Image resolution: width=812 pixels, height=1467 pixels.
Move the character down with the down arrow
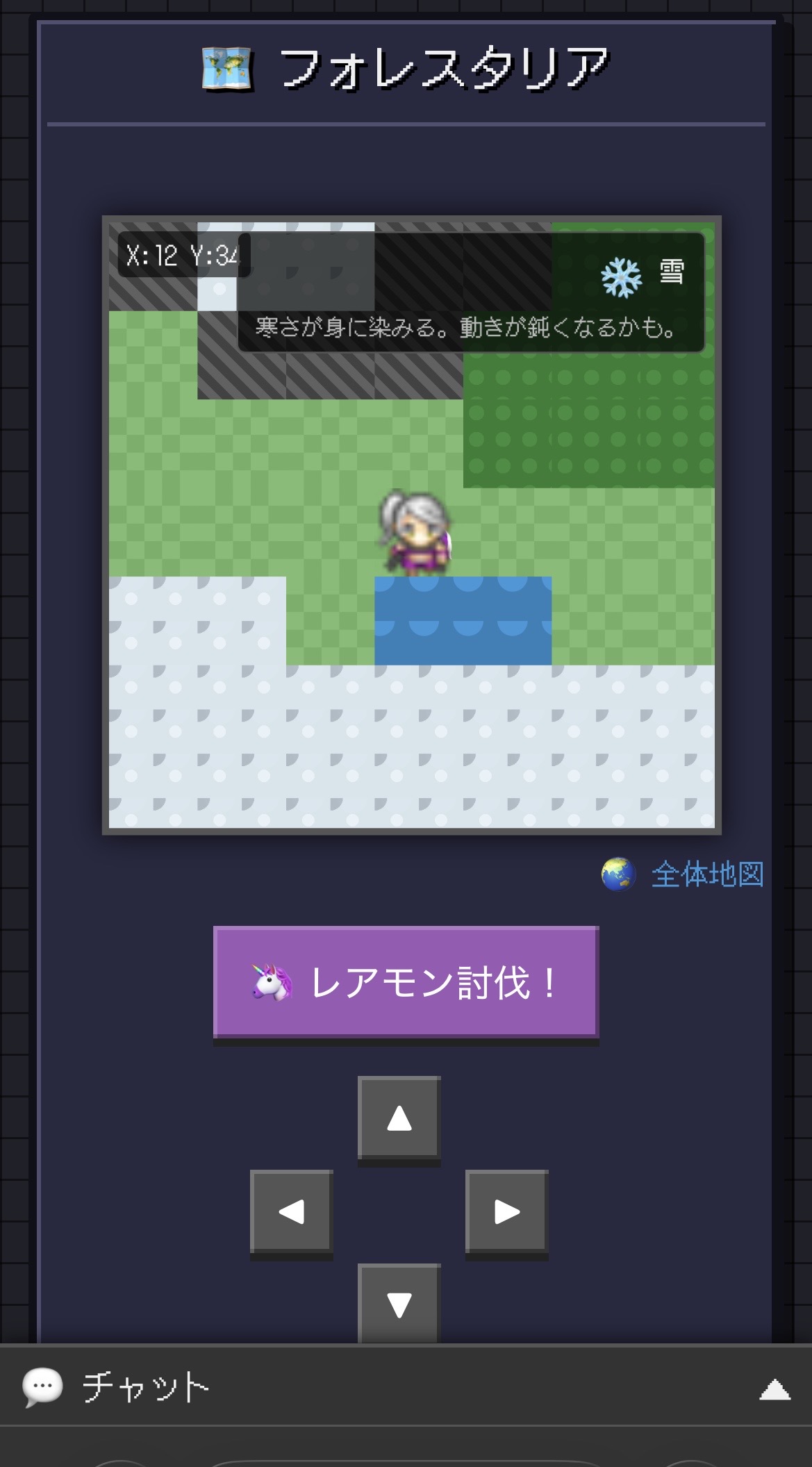(x=399, y=1303)
